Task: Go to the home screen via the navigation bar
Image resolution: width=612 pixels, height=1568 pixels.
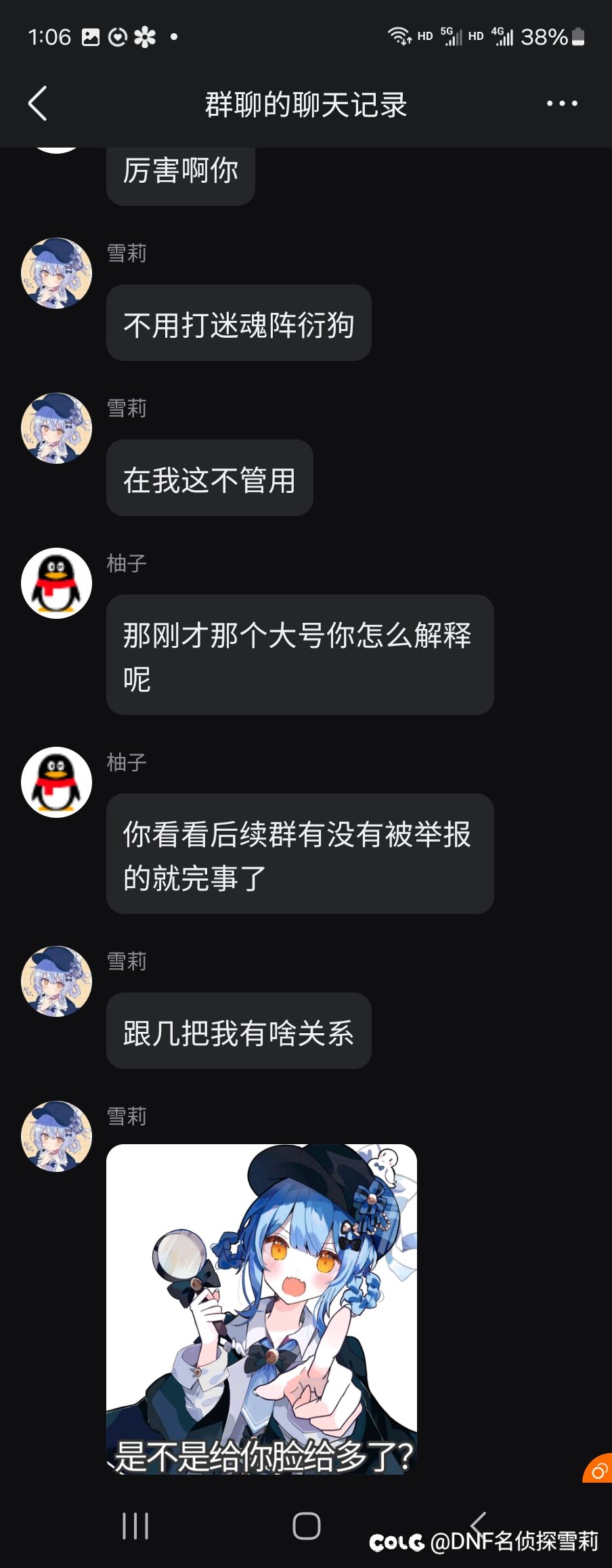Action: point(306,1526)
